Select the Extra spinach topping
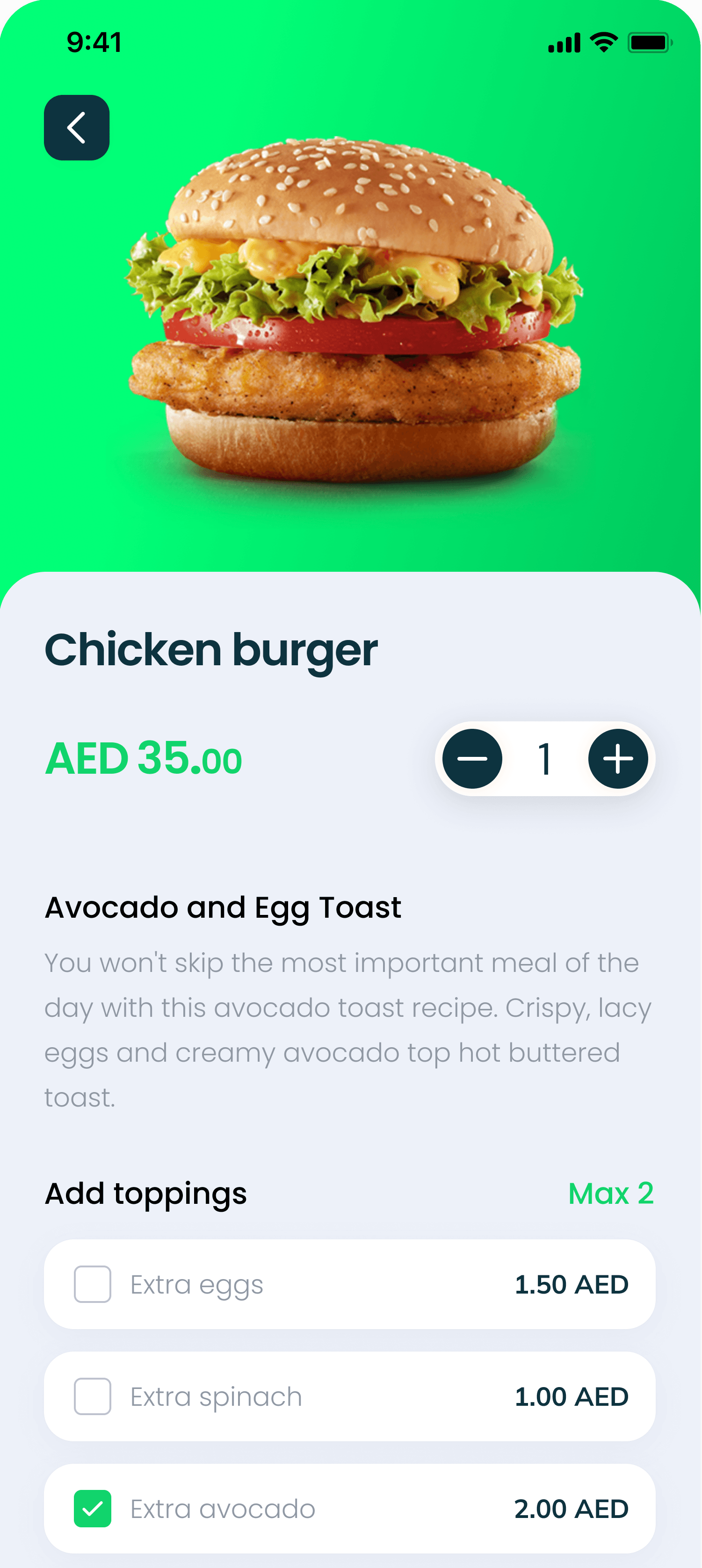 pyautogui.click(x=93, y=1396)
